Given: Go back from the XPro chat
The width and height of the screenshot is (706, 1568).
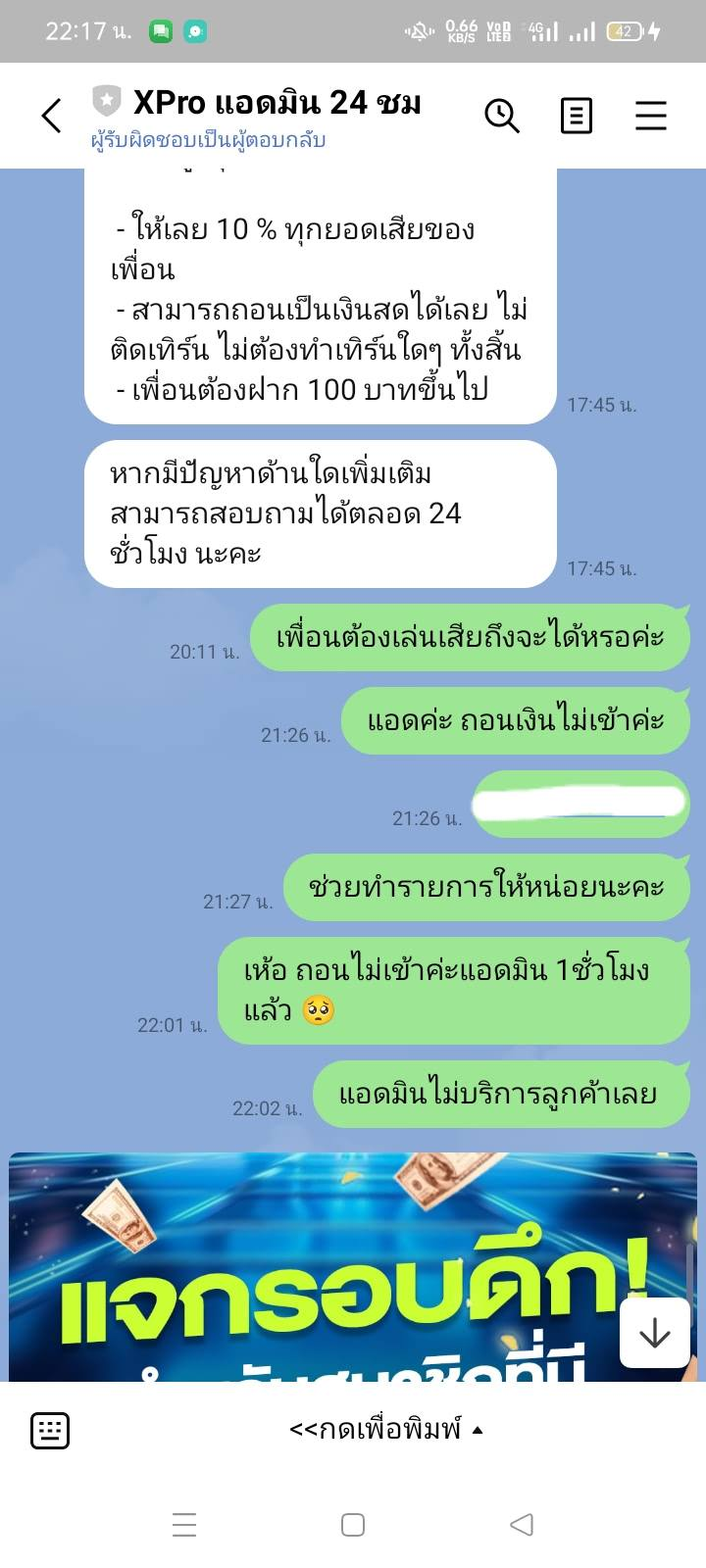Looking at the screenshot, I should pos(51,116).
